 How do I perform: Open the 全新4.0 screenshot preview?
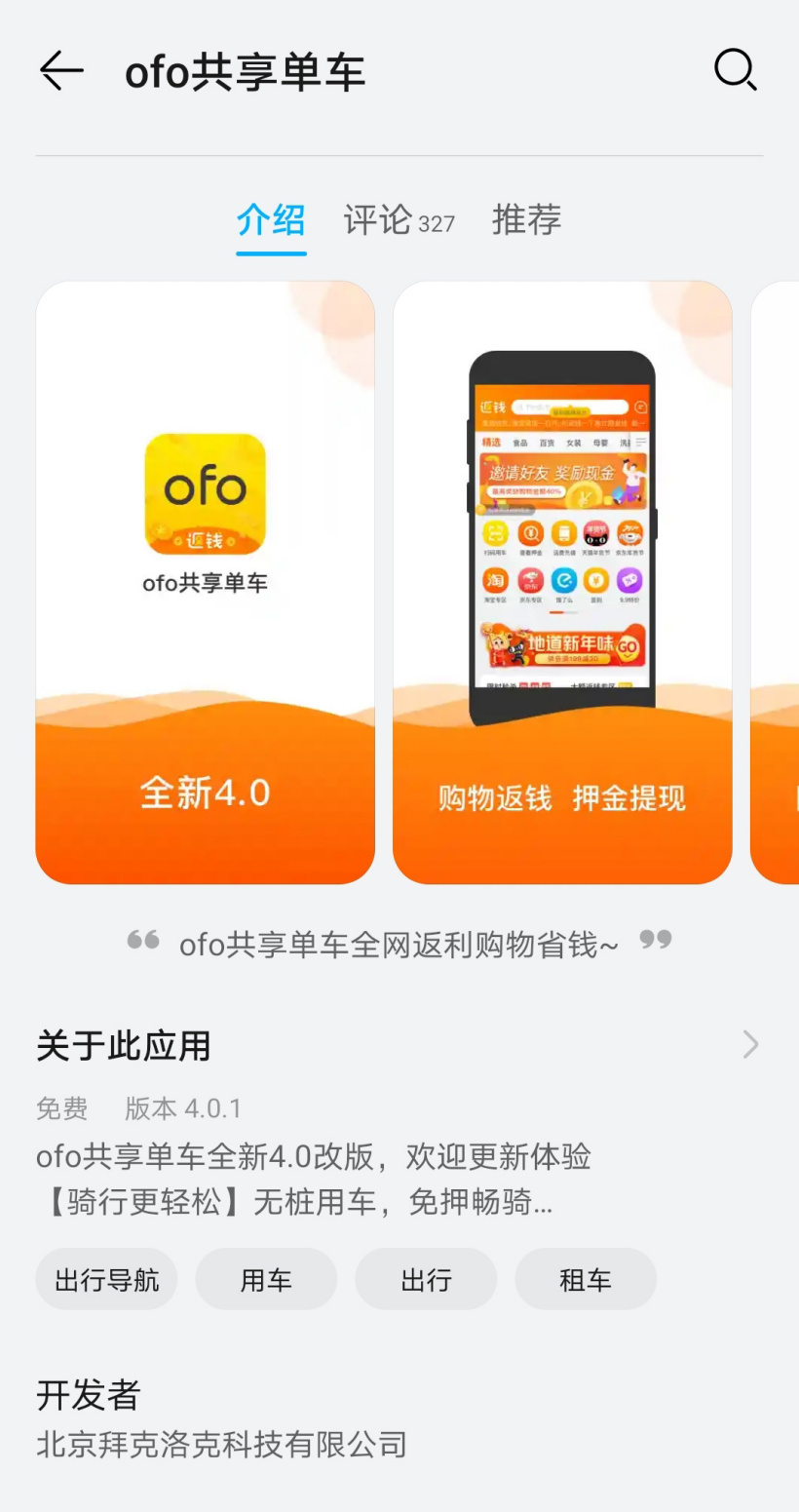tap(206, 583)
